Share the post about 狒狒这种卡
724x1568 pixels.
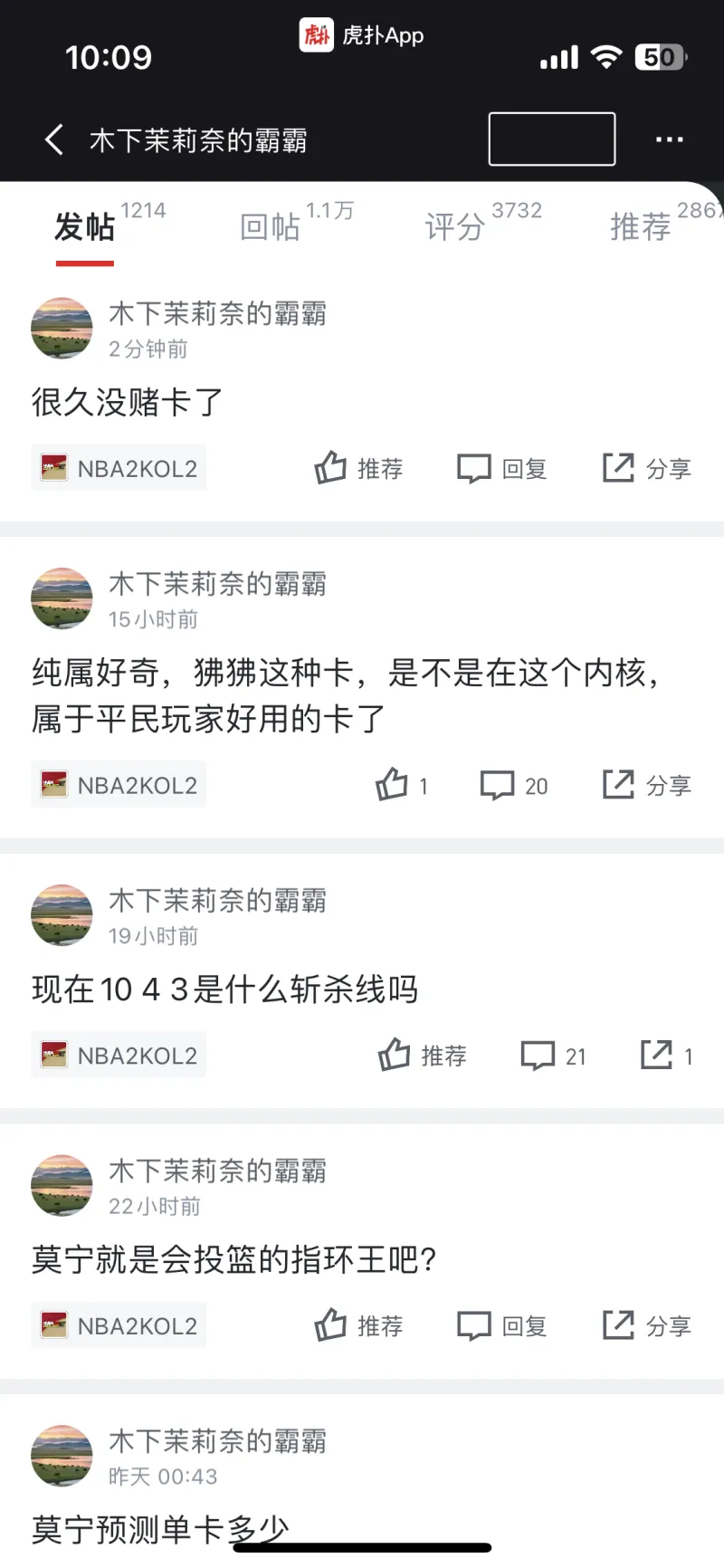(x=646, y=785)
